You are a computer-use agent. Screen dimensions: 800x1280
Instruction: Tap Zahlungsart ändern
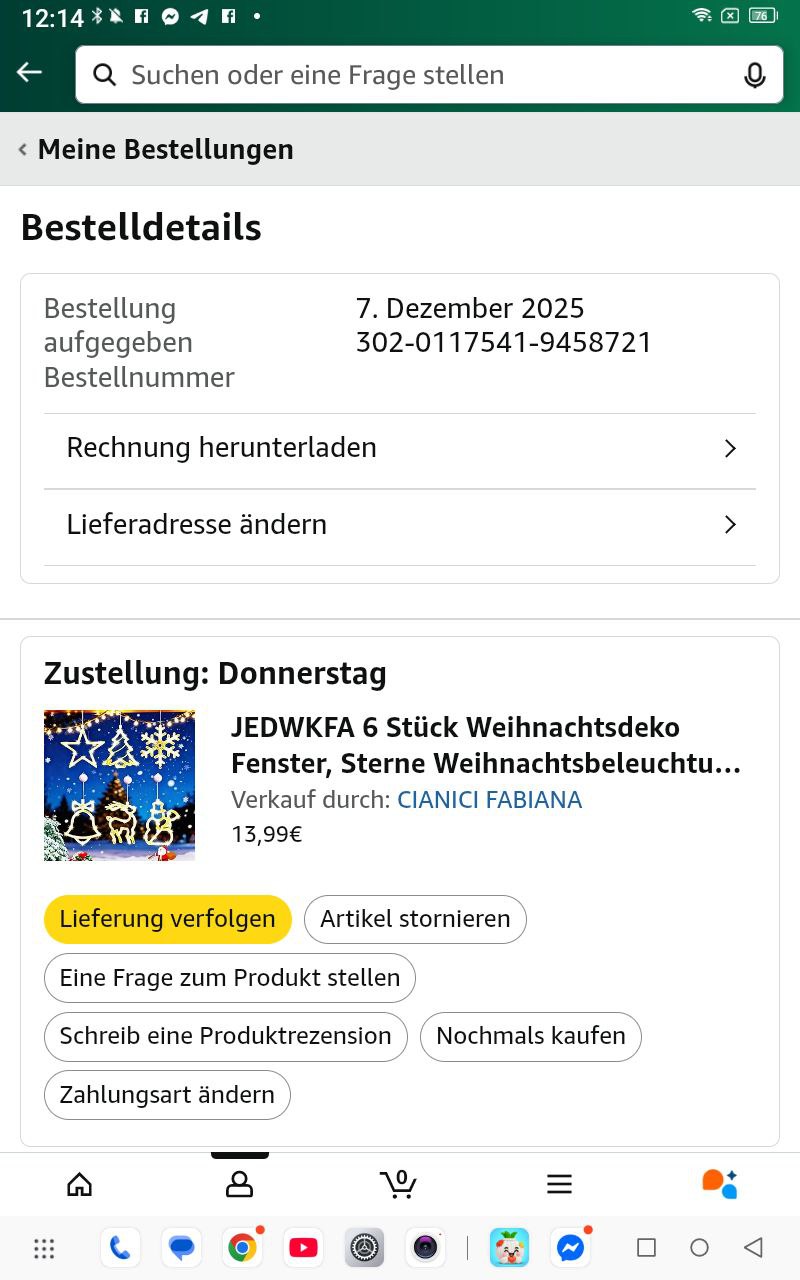167,1095
